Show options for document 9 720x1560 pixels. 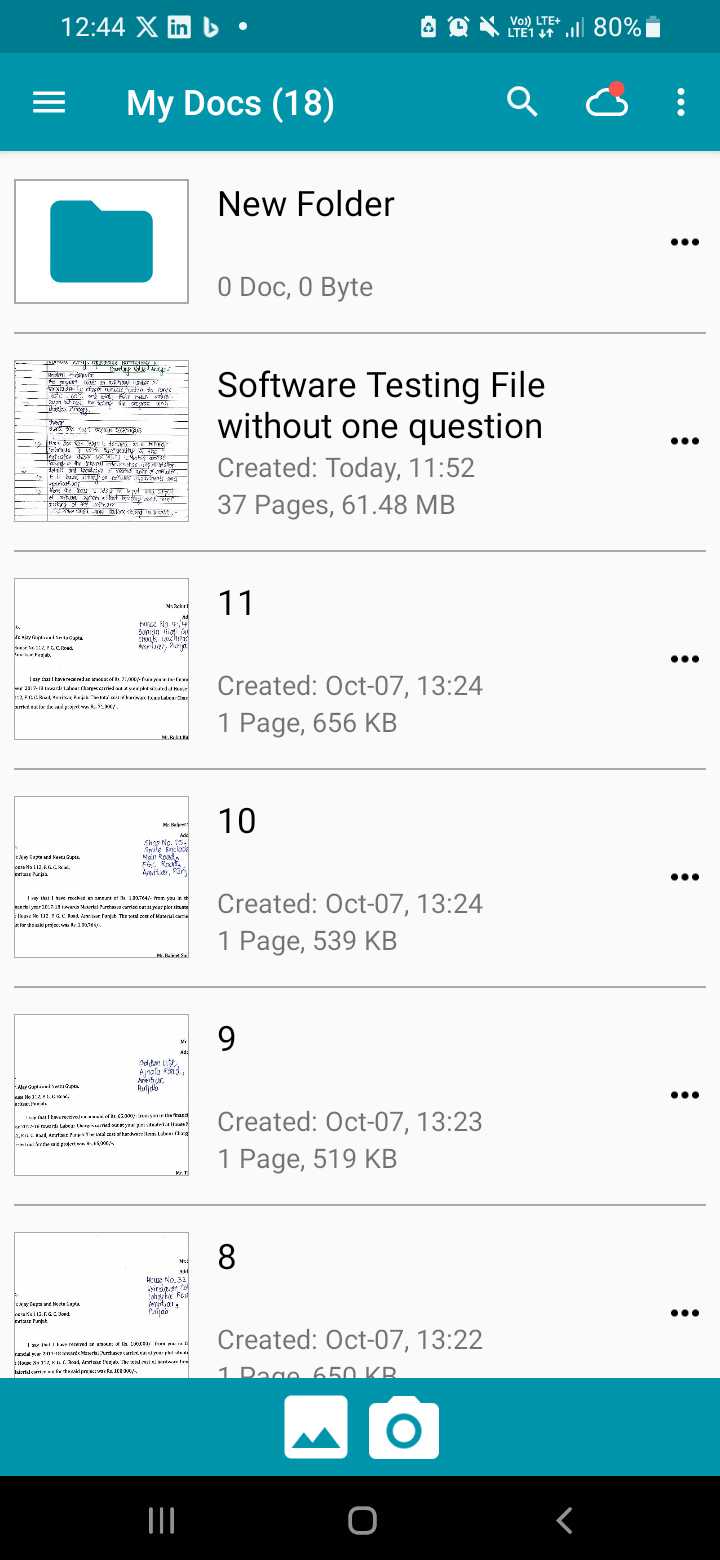pyautogui.click(x=684, y=1095)
